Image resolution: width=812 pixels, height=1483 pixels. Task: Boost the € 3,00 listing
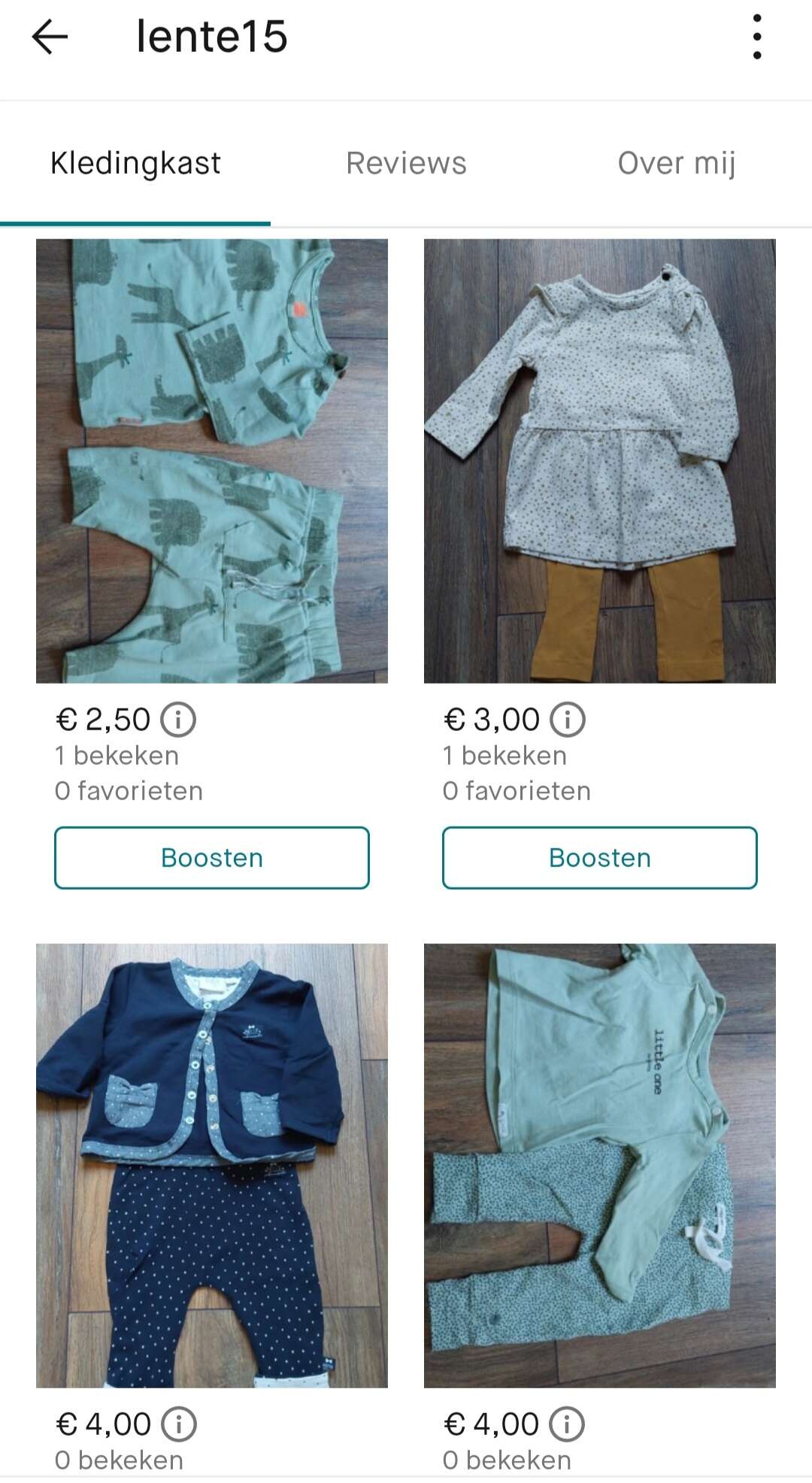click(x=600, y=858)
